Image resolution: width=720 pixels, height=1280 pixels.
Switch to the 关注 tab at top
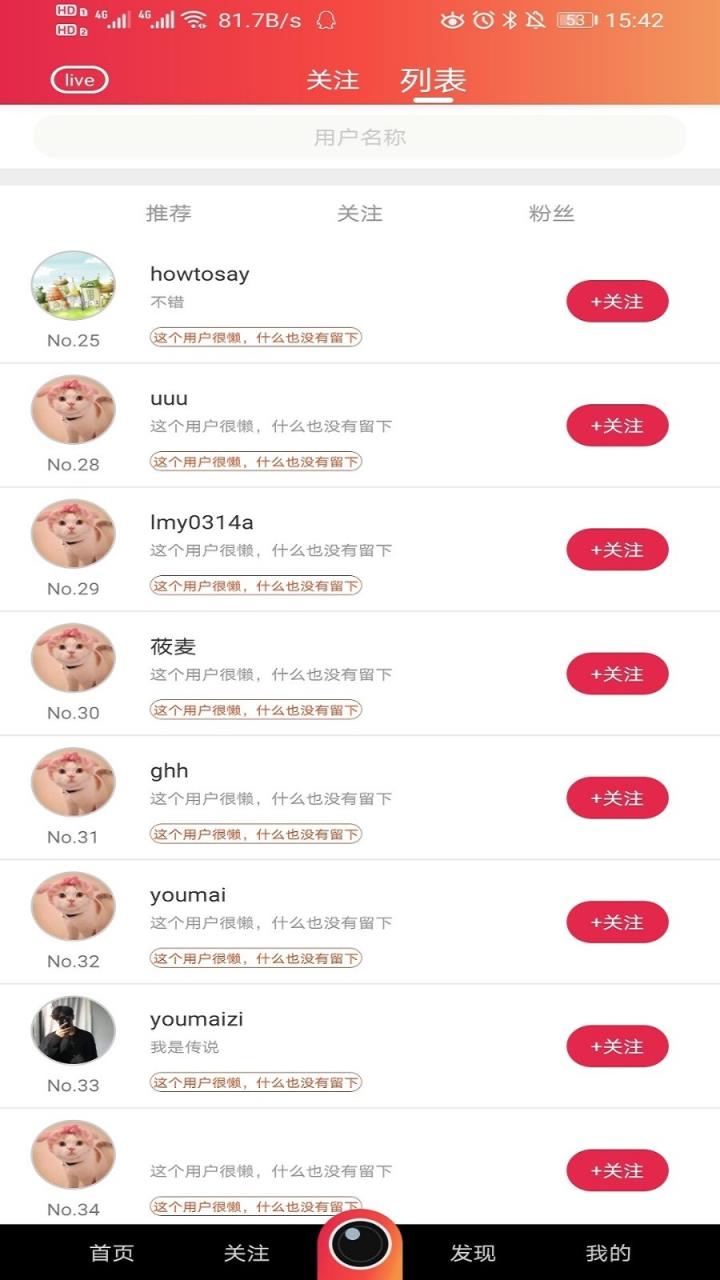coord(334,81)
